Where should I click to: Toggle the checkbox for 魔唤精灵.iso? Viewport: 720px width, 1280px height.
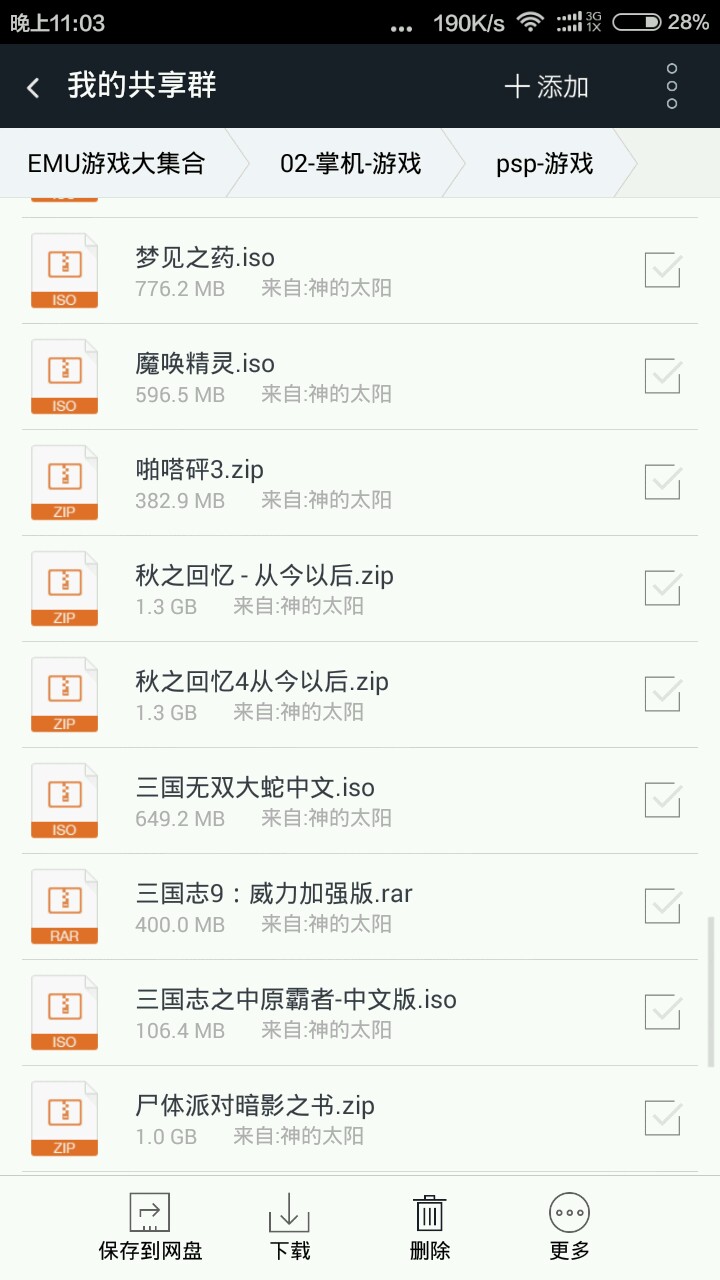(x=663, y=377)
